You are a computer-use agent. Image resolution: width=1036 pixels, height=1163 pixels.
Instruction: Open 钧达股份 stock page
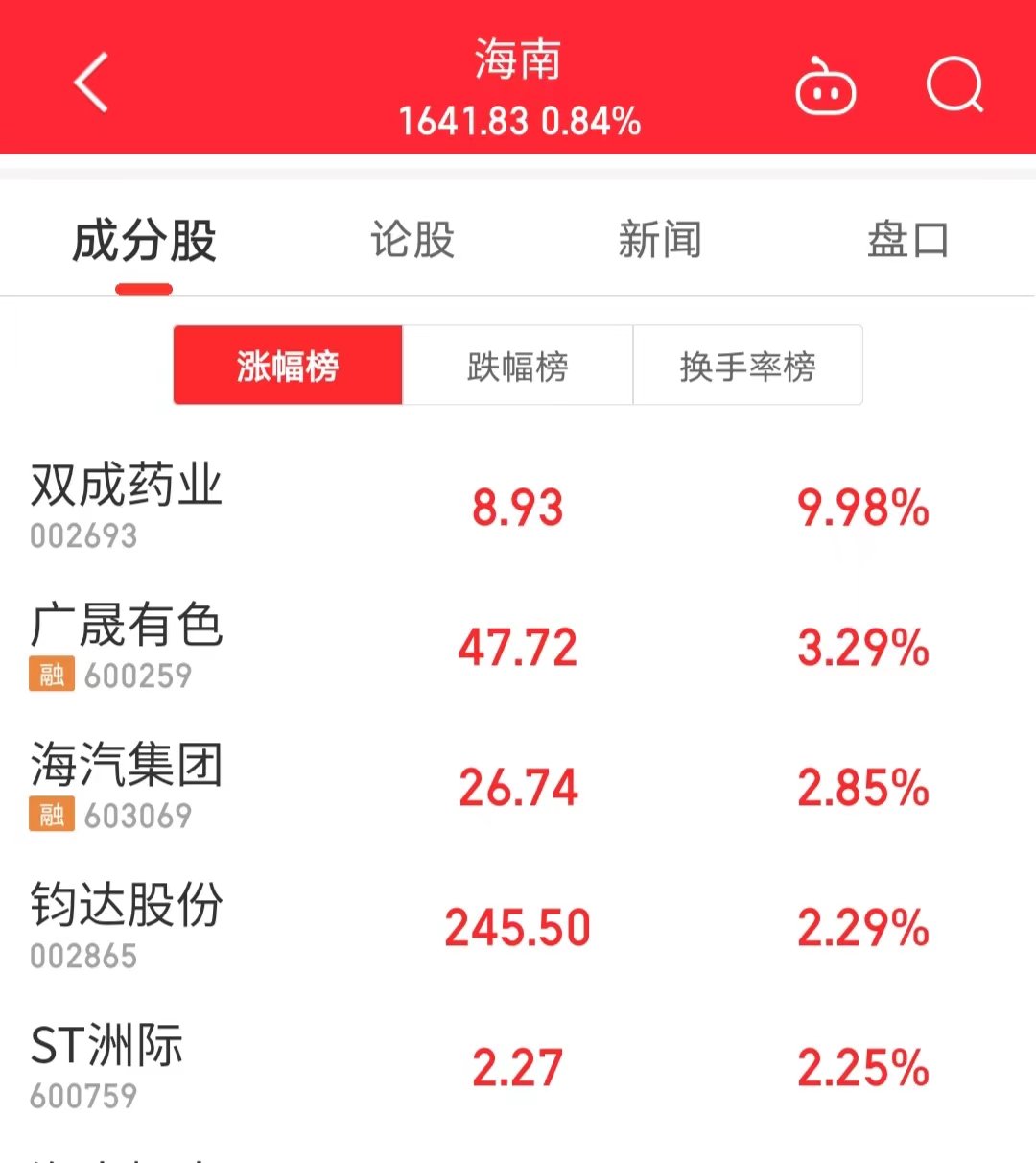click(x=128, y=903)
